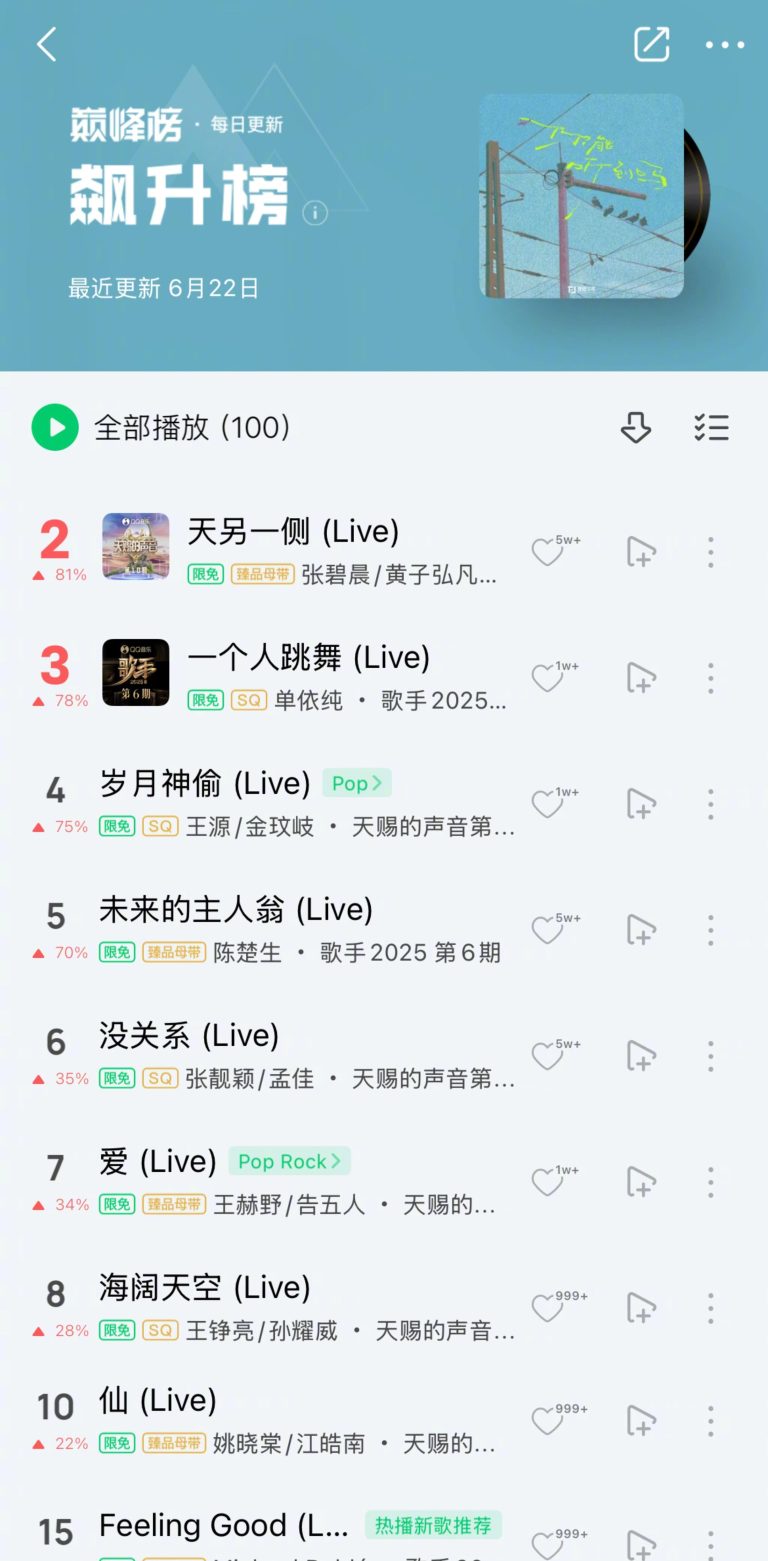Add 未来的主人翁 (Live) to a playlist
The width and height of the screenshot is (768, 1561).
(640, 930)
